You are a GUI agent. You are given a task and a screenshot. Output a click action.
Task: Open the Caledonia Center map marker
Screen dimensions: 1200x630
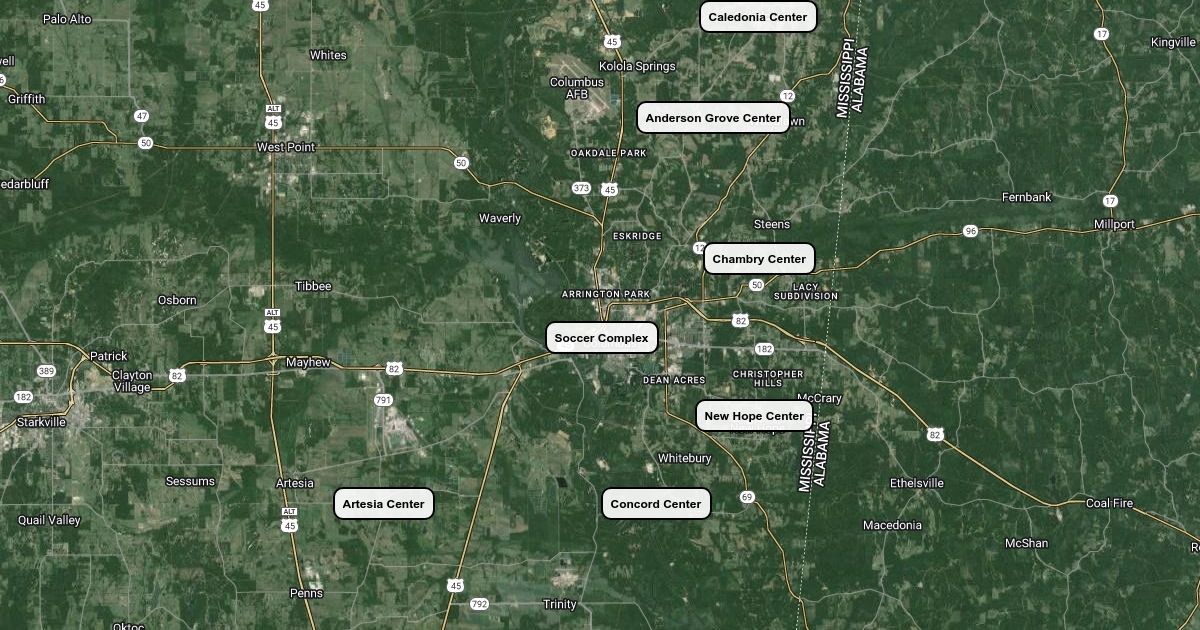(759, 17)
